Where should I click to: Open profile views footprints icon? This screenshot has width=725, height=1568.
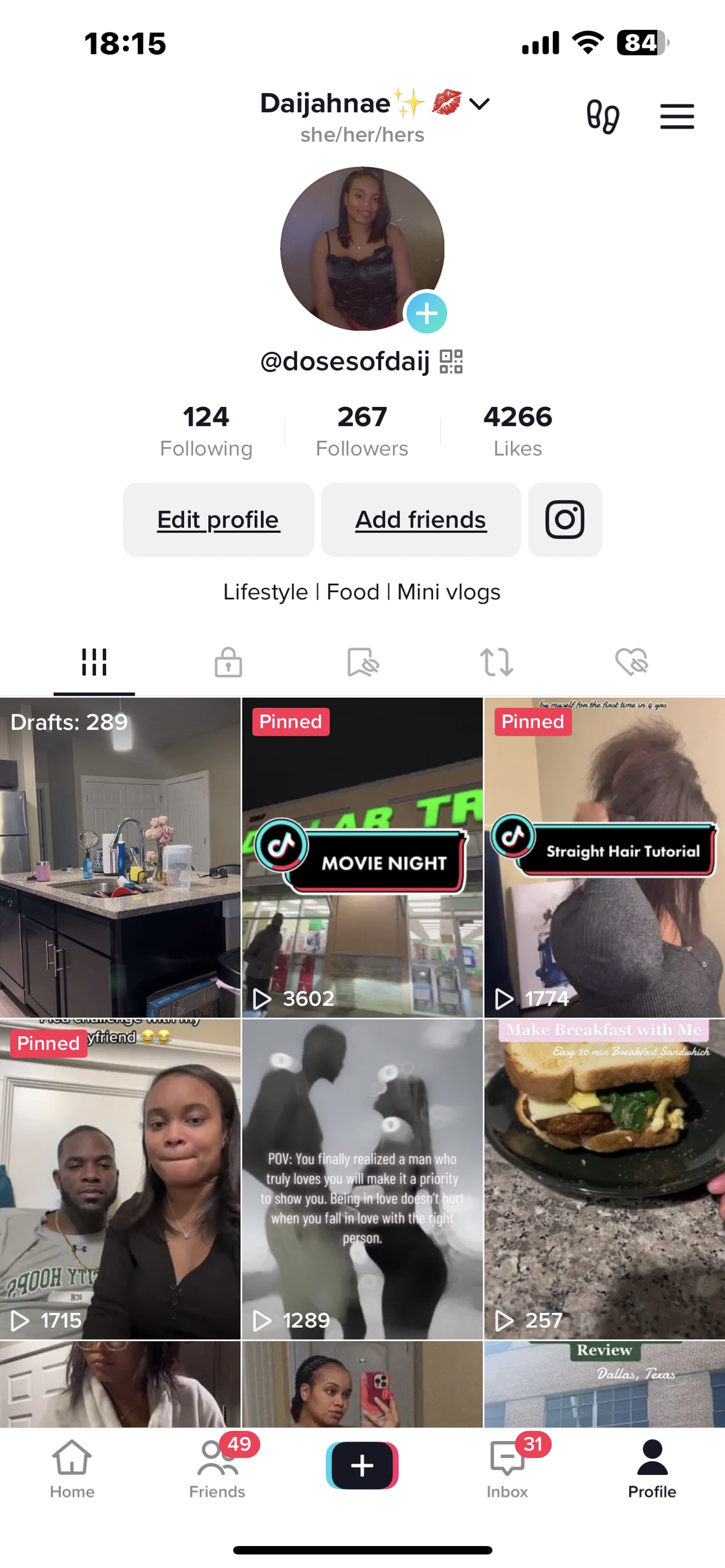click(x=603, y=116)
